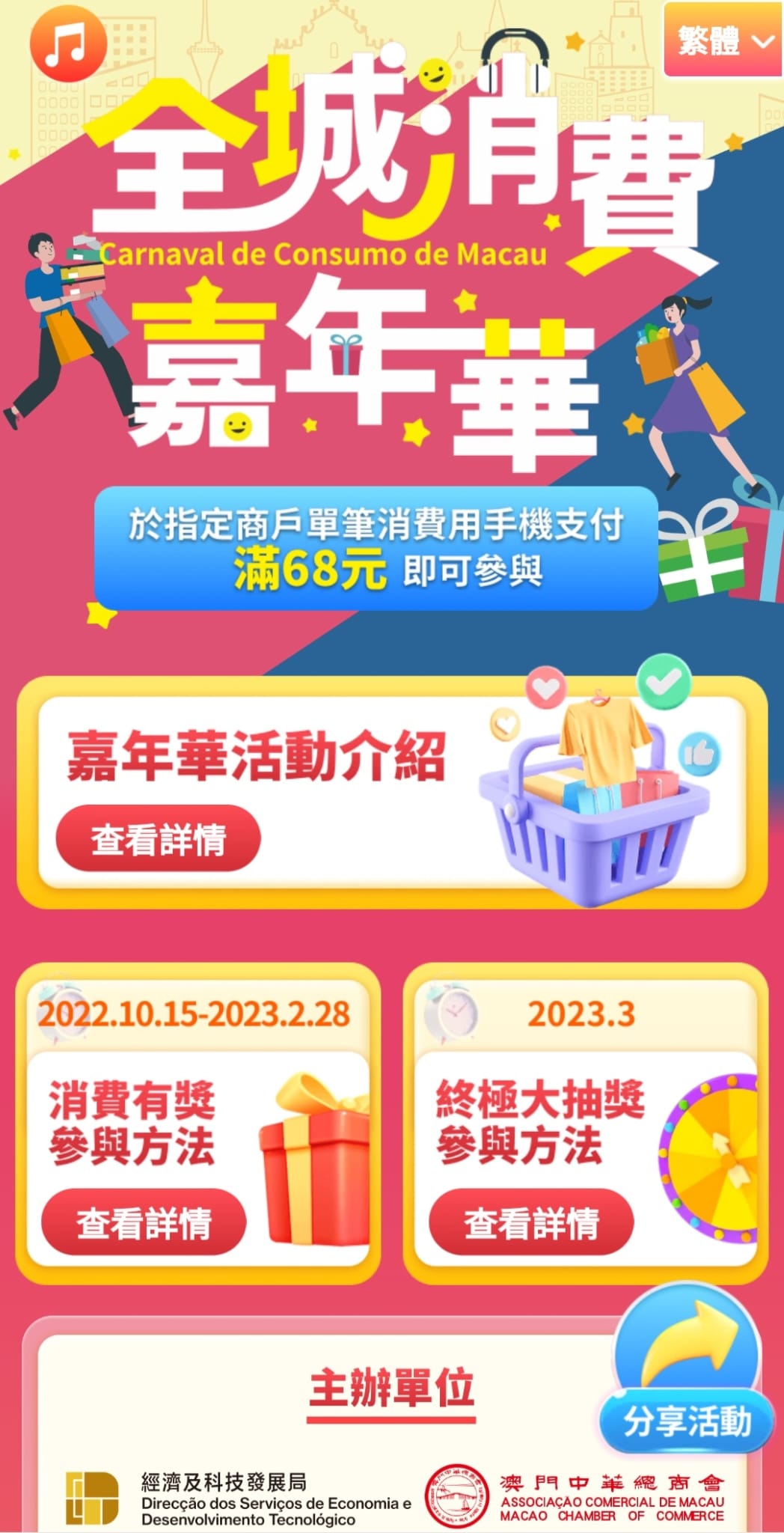
Task: Share the event via 分享活動
Action: (x=687, y=1377)
